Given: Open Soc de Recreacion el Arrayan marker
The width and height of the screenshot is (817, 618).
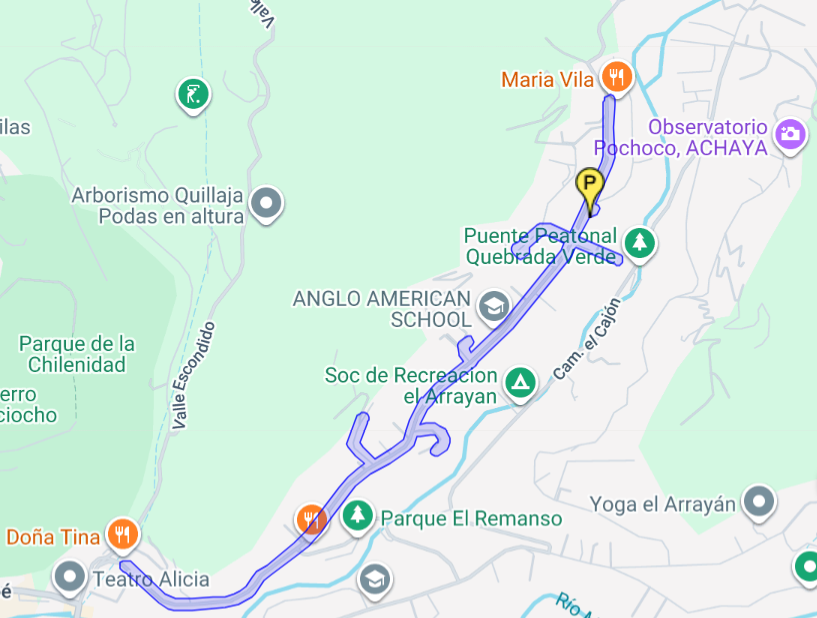Looking at the screenshot, I should point(519,384).
